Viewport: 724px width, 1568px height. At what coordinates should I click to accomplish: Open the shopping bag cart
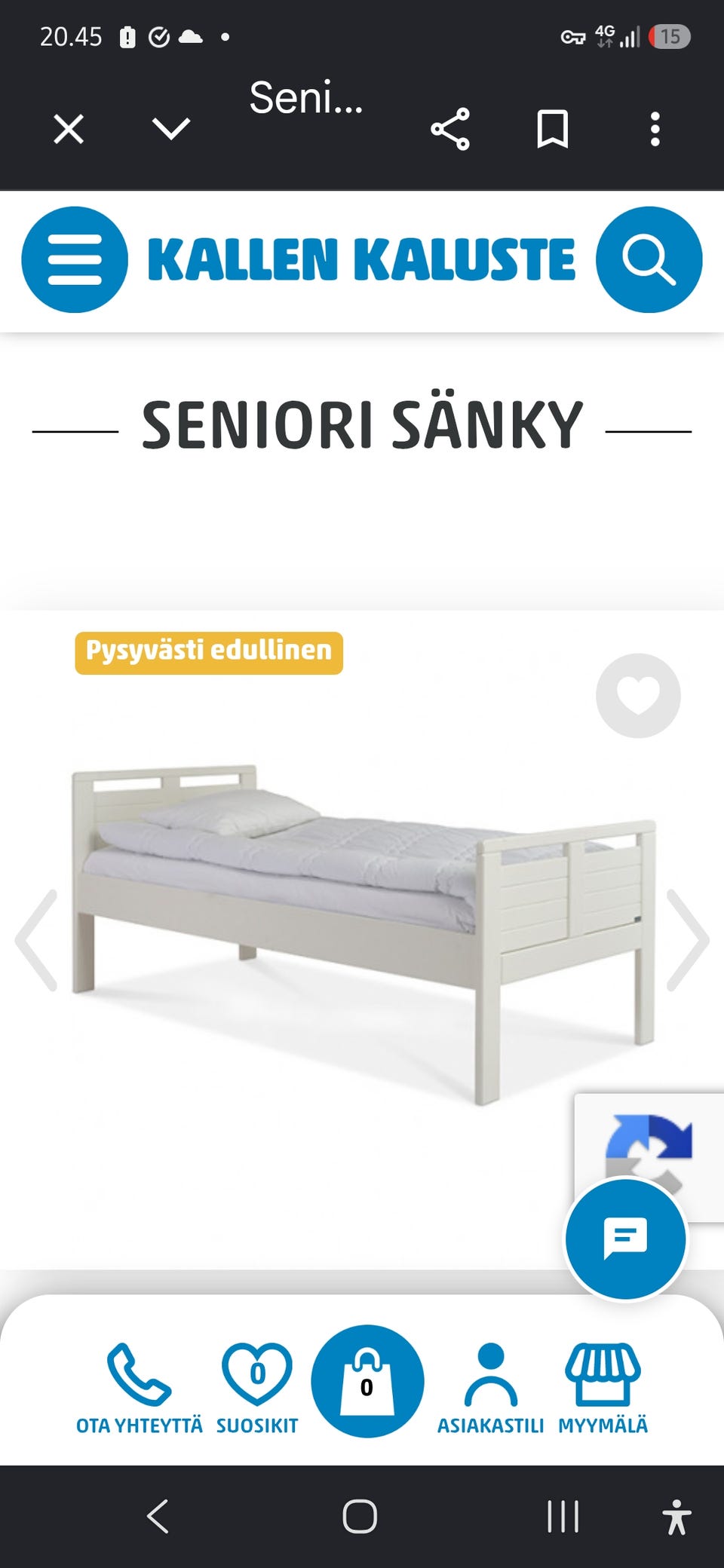pos(367,1381)
